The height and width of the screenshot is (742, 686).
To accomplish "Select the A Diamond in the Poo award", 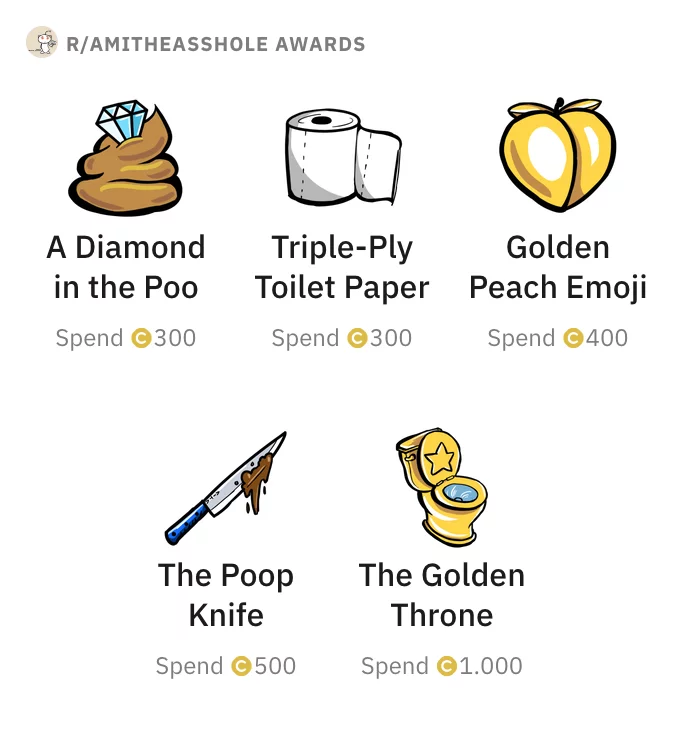I will [x=126, y=160].
